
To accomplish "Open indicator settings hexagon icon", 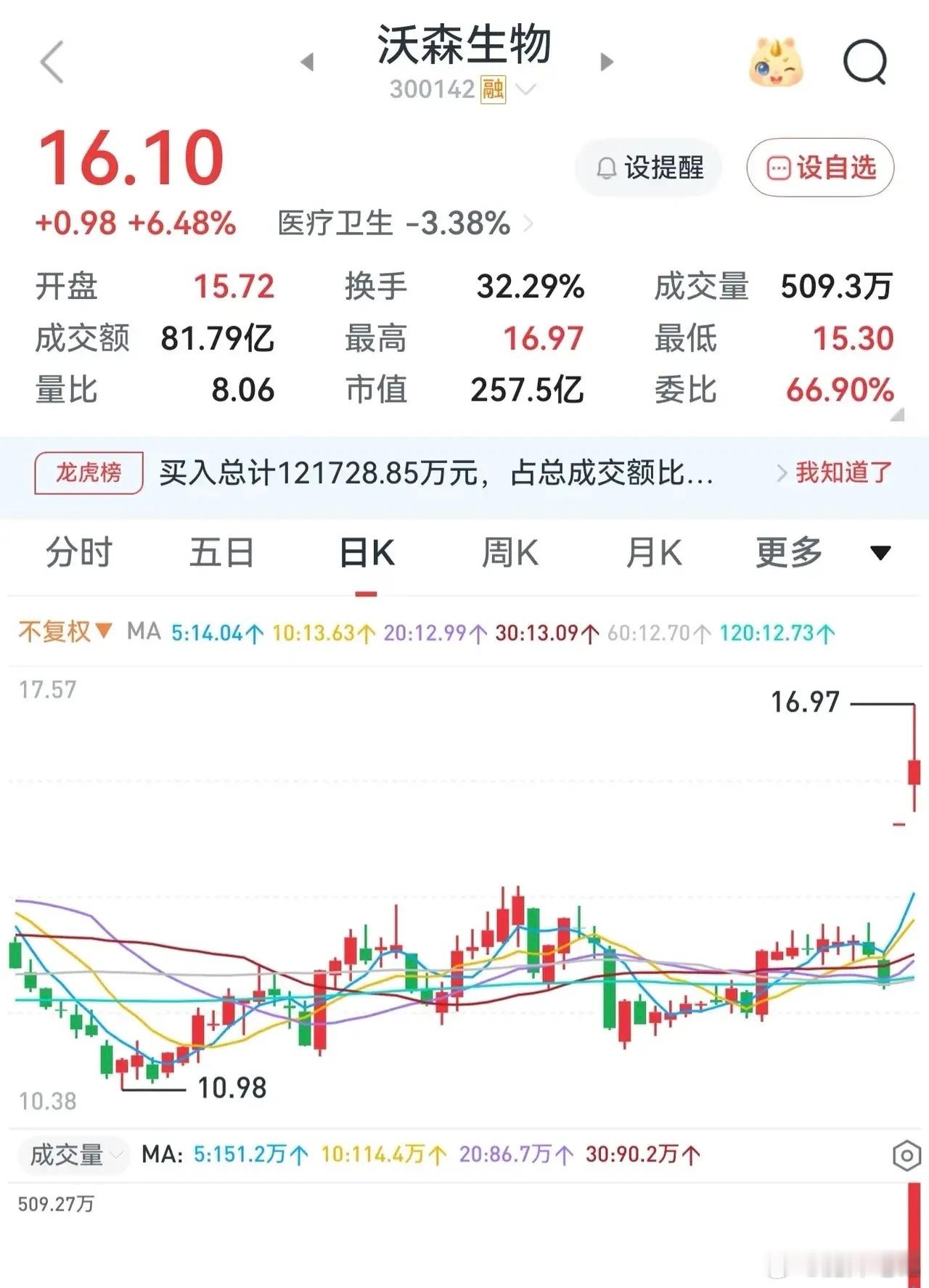I will [907, 1155].
